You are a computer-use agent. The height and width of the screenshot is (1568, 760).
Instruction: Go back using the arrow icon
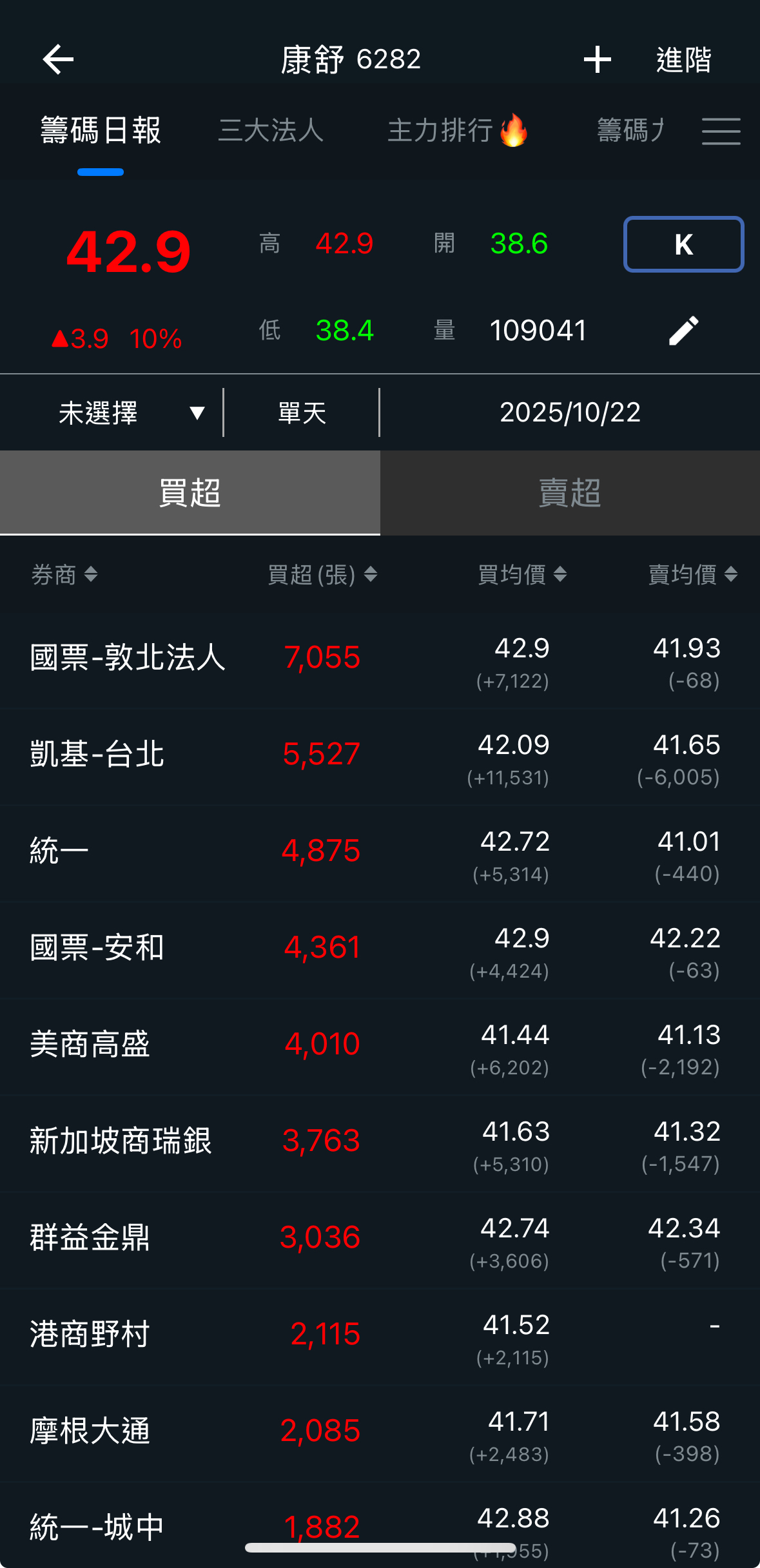tap(58, 60)
